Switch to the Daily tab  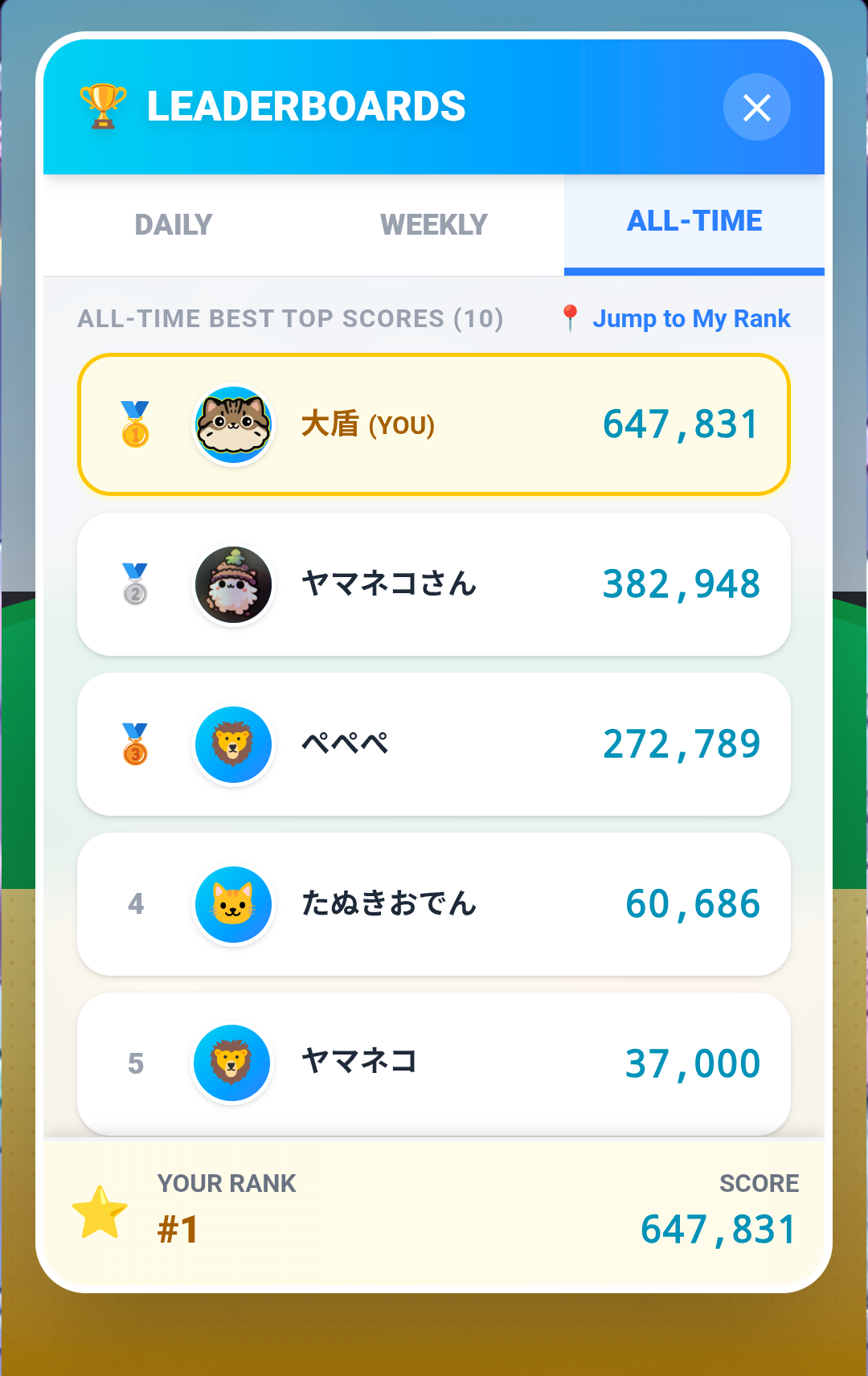[174, 225]
